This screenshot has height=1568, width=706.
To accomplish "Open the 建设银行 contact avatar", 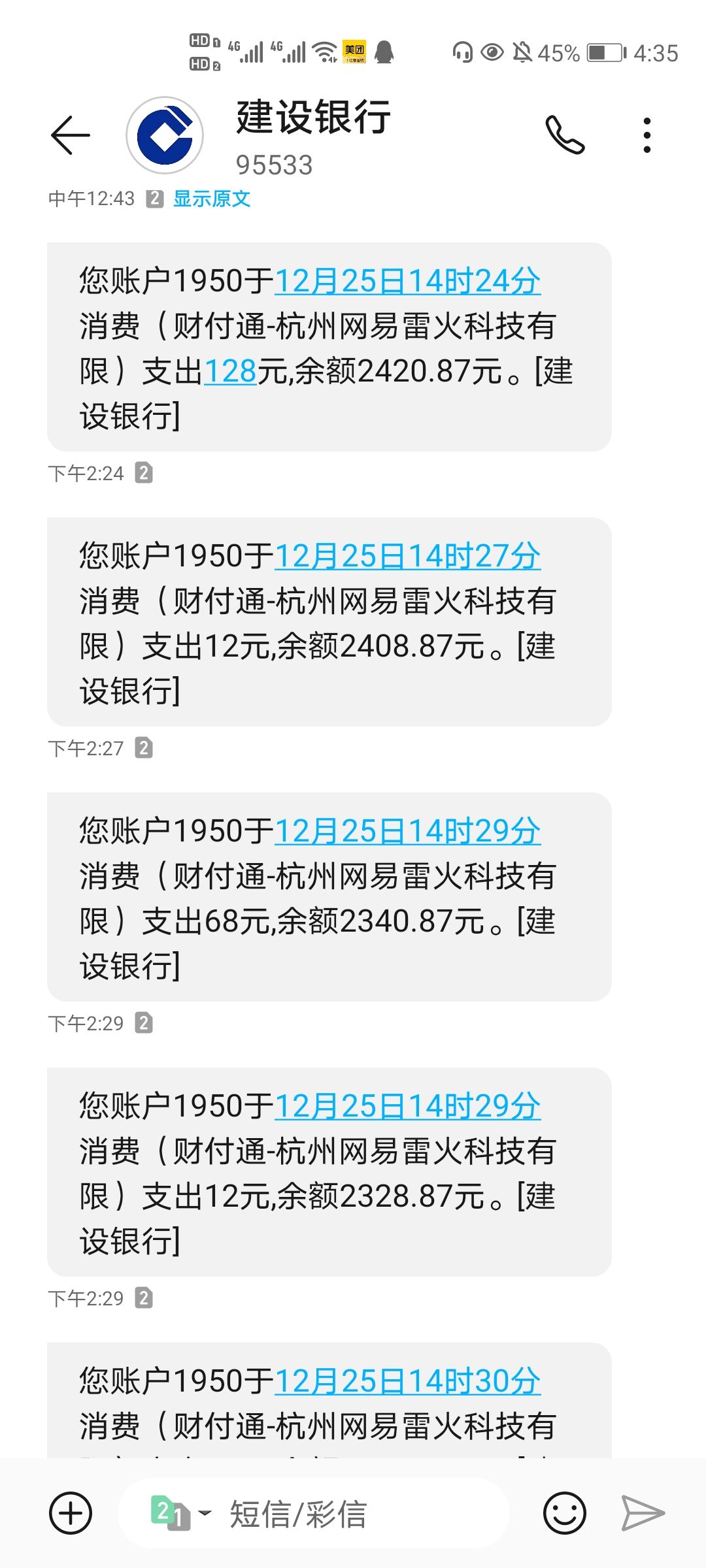I will coord(165,135).
